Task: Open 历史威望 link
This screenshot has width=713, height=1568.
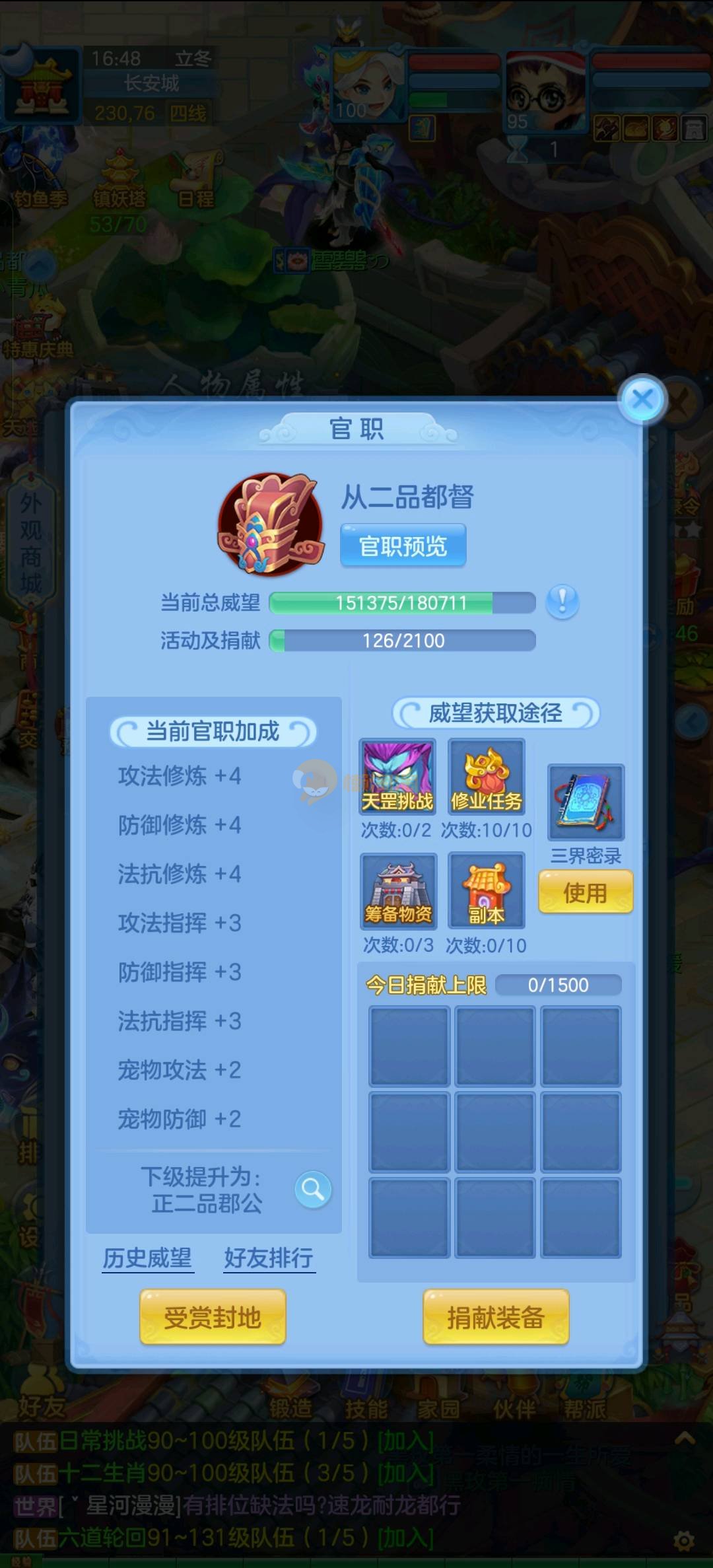Action: (147, 1258)
